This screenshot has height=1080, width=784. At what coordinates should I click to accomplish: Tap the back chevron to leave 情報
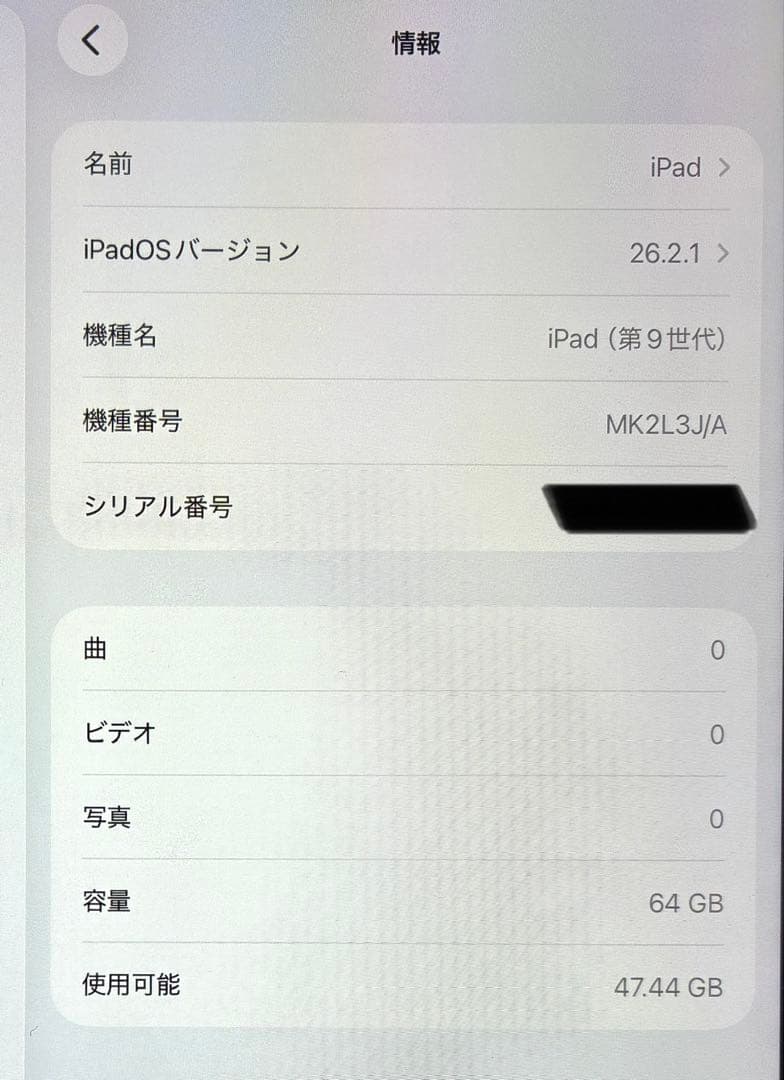[x=91, y=42]
